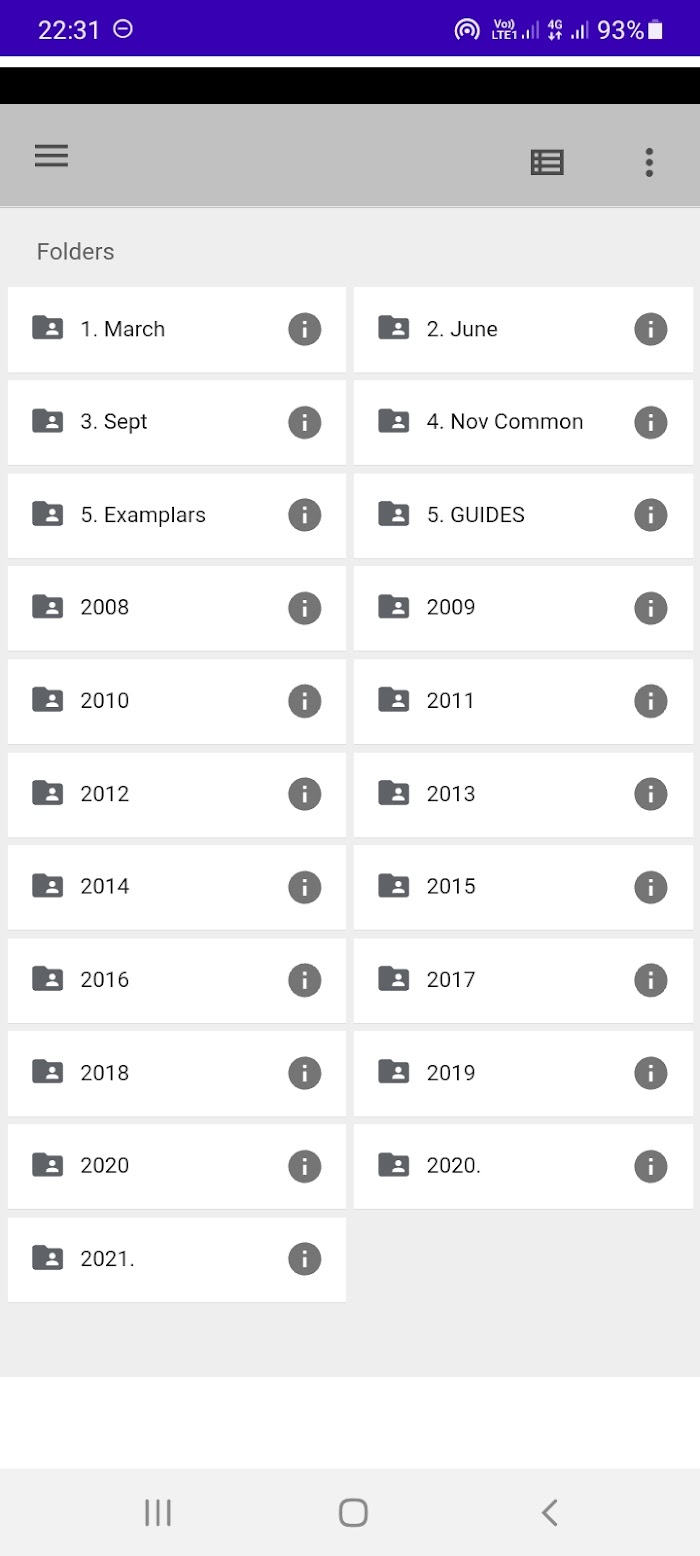The image size is (700, 1556).
Task: Open the hamburger navigation menu
Action: [x=51, y=156]
